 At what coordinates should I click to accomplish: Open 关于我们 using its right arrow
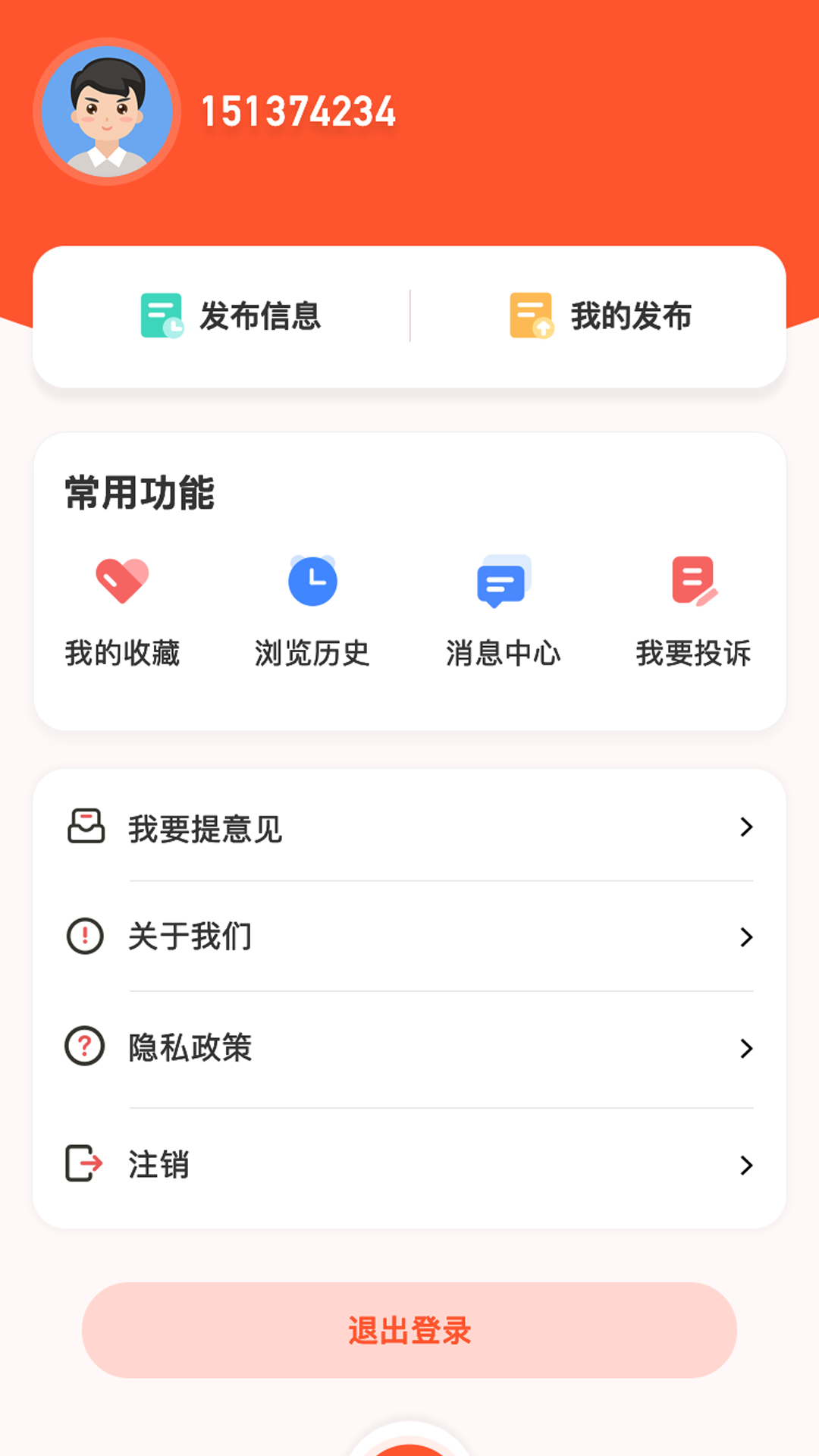click(x=747, y=937)
